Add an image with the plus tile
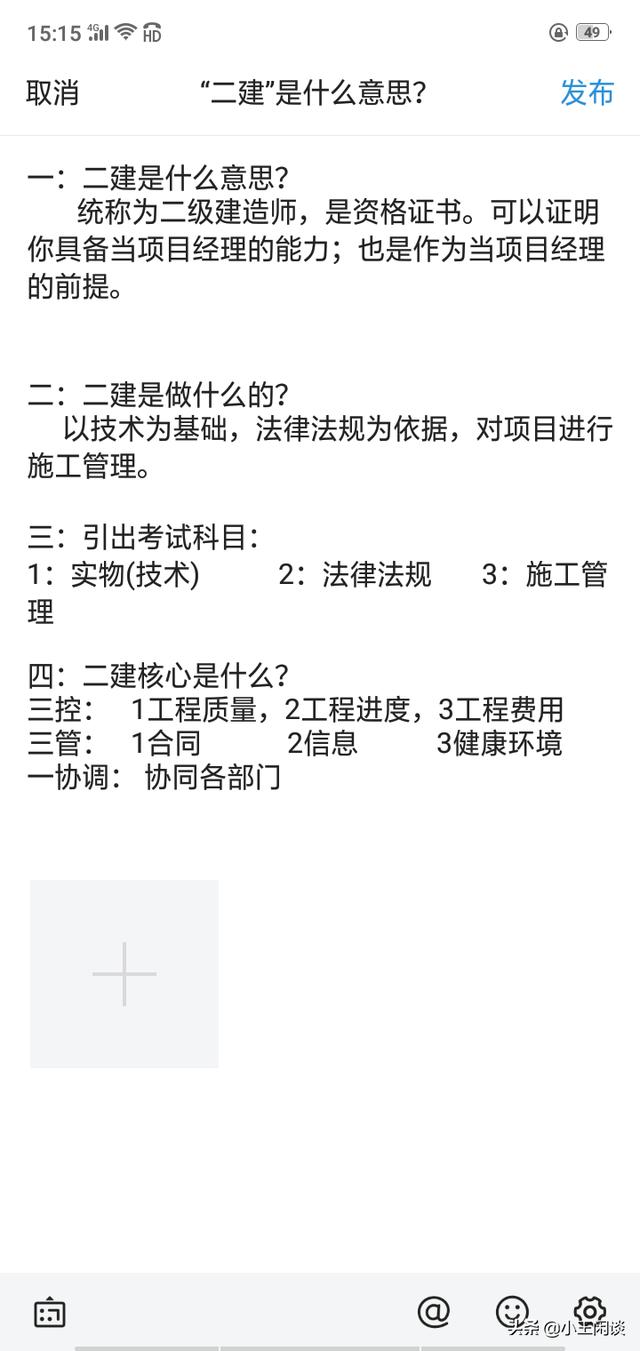Image resolution: width=640 pixels, height=1351 pixels. (x=124, y=974)
